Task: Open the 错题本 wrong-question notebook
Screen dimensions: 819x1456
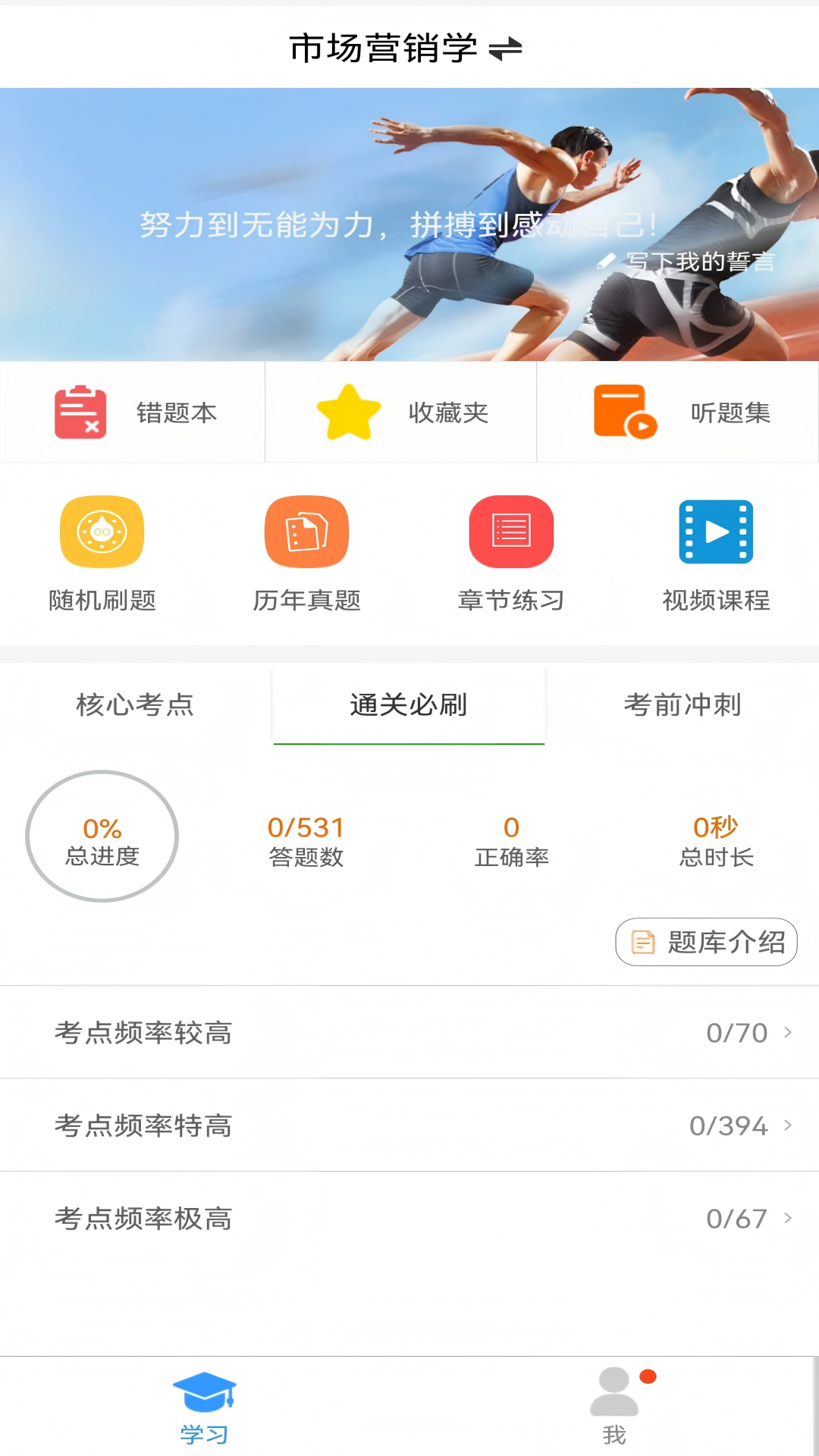Action: (x=133, y=413)
